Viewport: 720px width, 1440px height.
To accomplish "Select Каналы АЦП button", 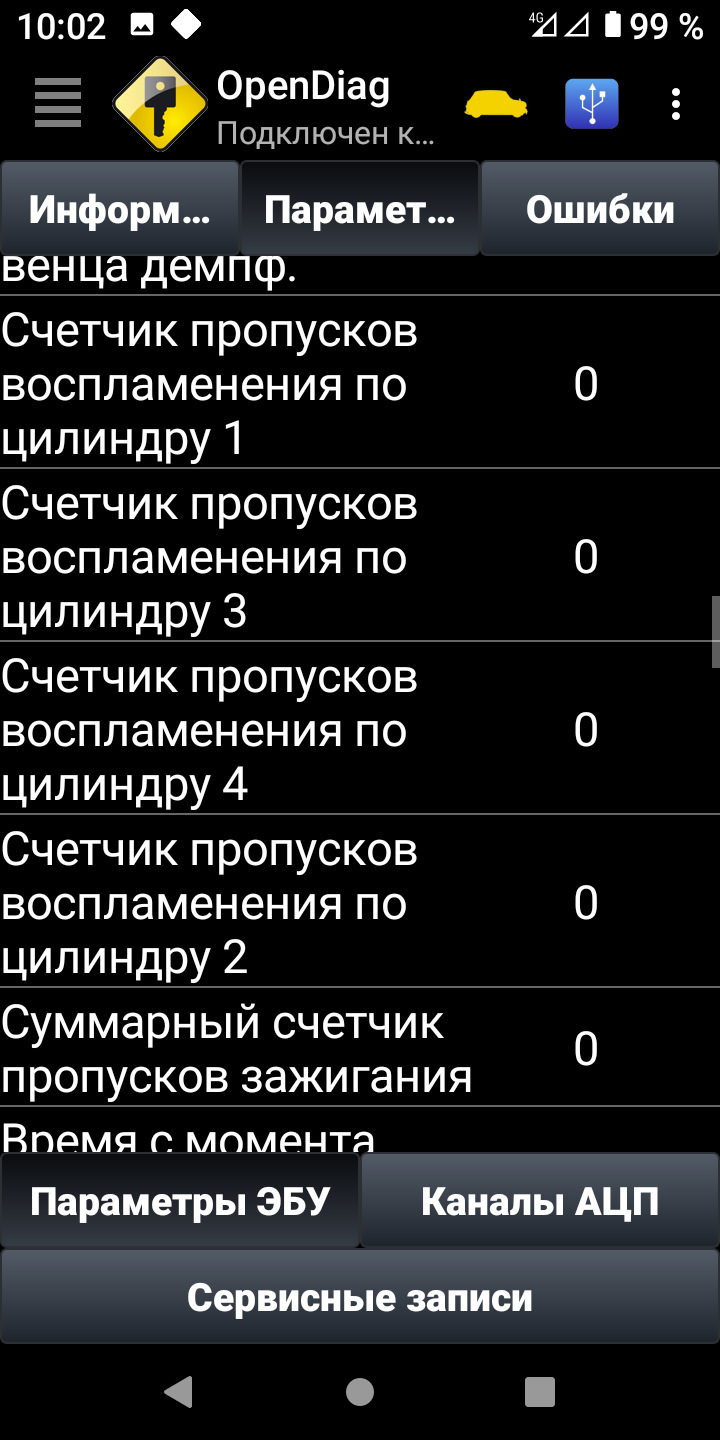I will [540, 1201].
